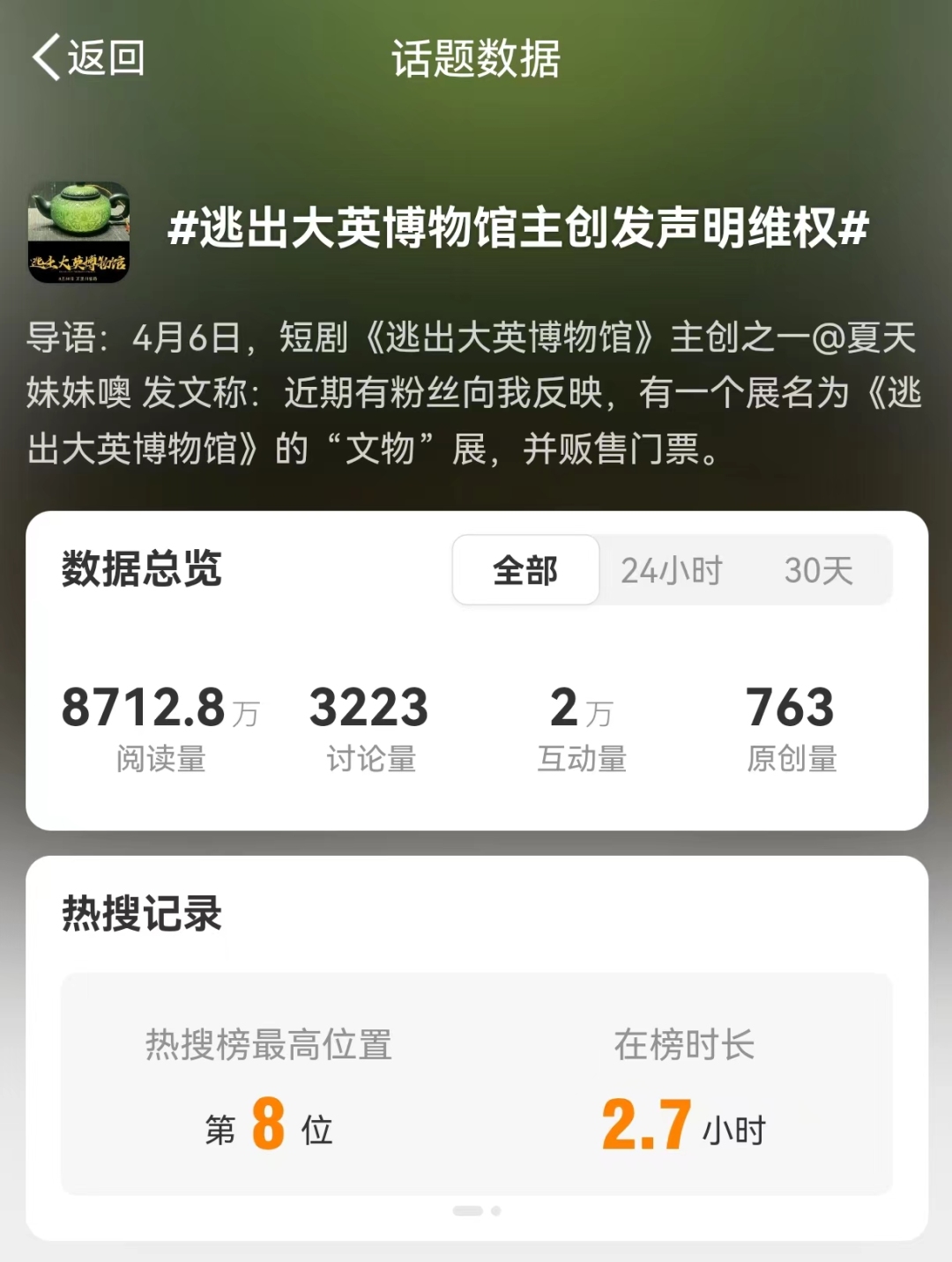The height and width of the screenshot is (1262, 952).
Task: Open the #逃出大英博物馆主创发声明维权# topic
Action: coord(518,227)
